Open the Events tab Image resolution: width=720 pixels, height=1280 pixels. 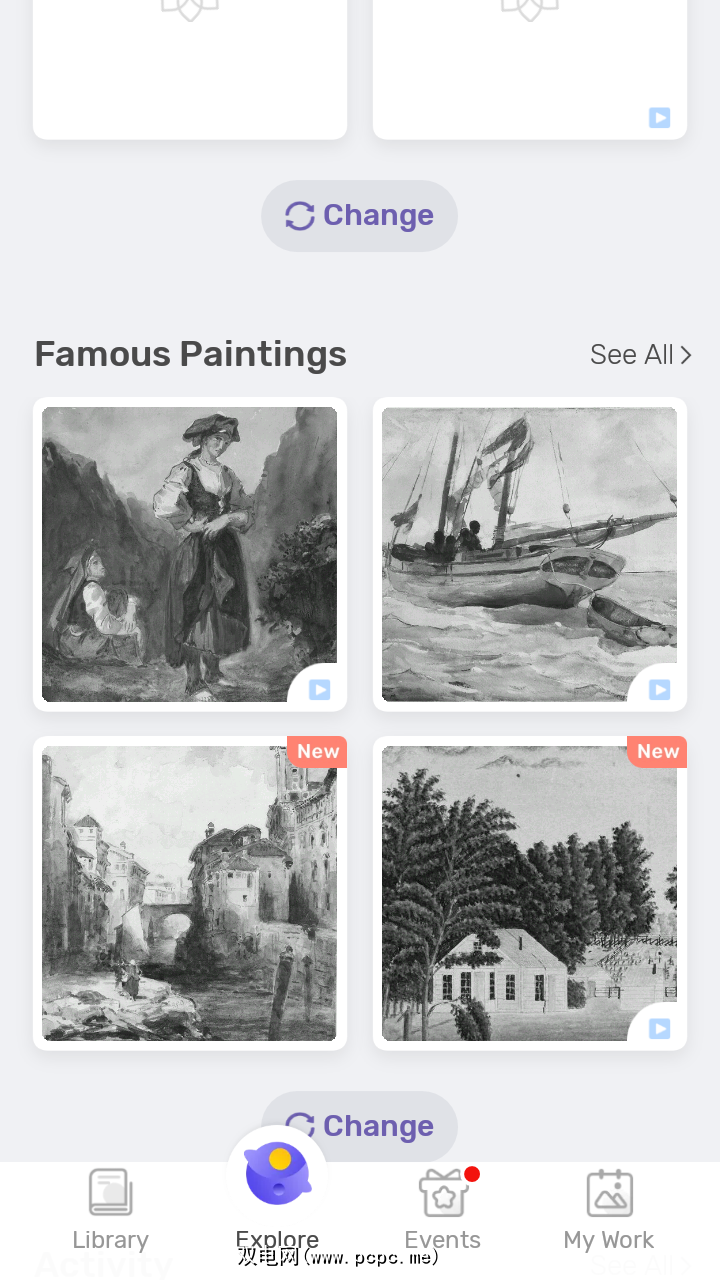pos(443,1210)
